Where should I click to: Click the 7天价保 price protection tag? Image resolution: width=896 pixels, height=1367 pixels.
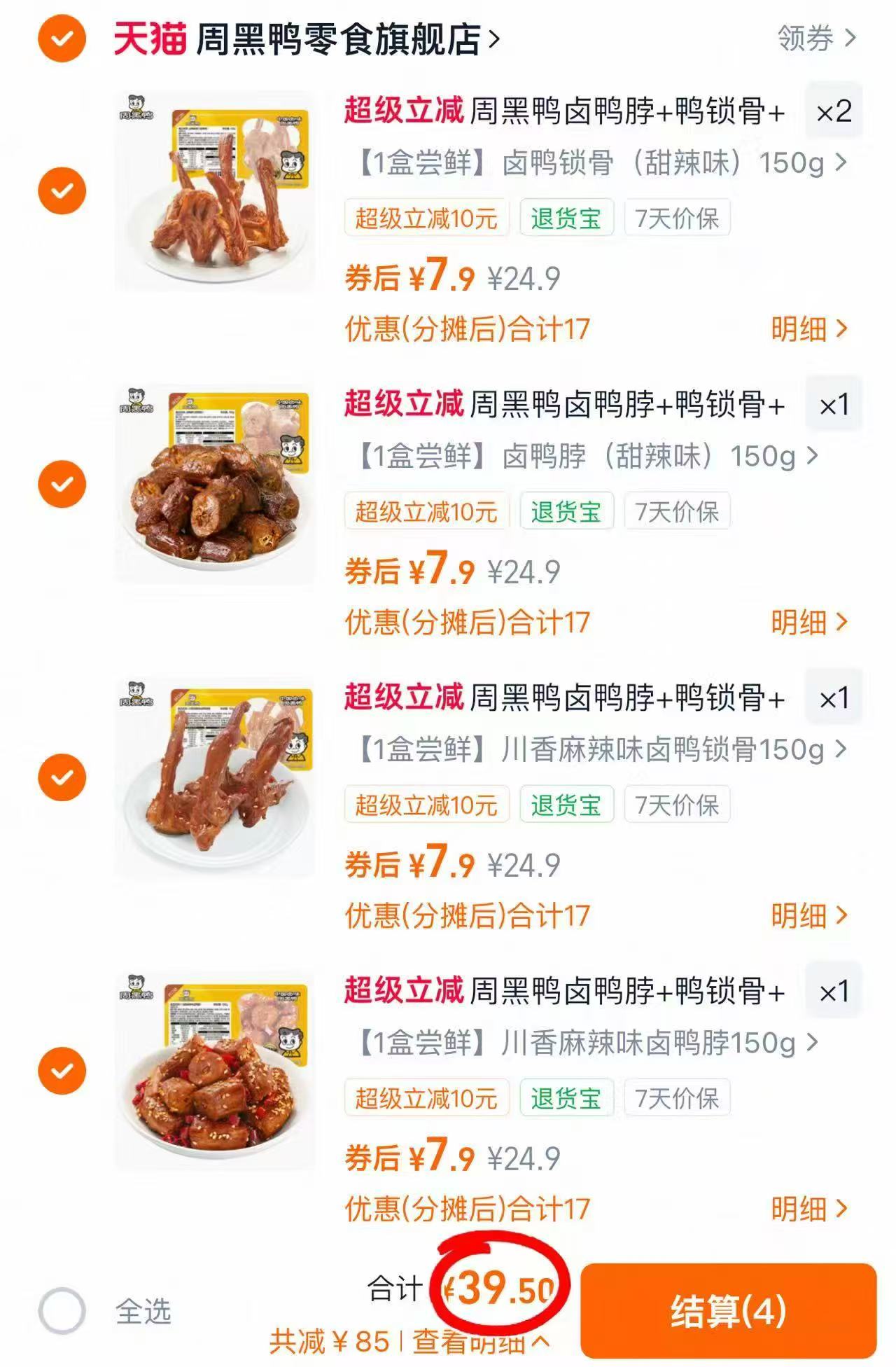[676, 219]
